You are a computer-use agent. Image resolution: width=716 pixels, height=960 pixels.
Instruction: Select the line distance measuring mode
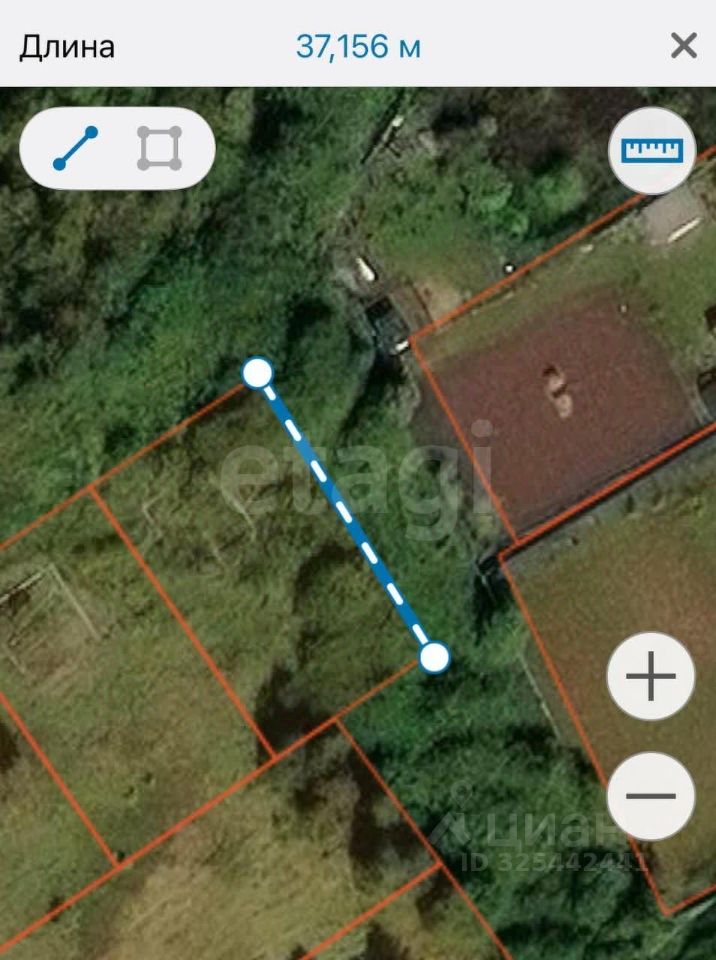(75, 148)
